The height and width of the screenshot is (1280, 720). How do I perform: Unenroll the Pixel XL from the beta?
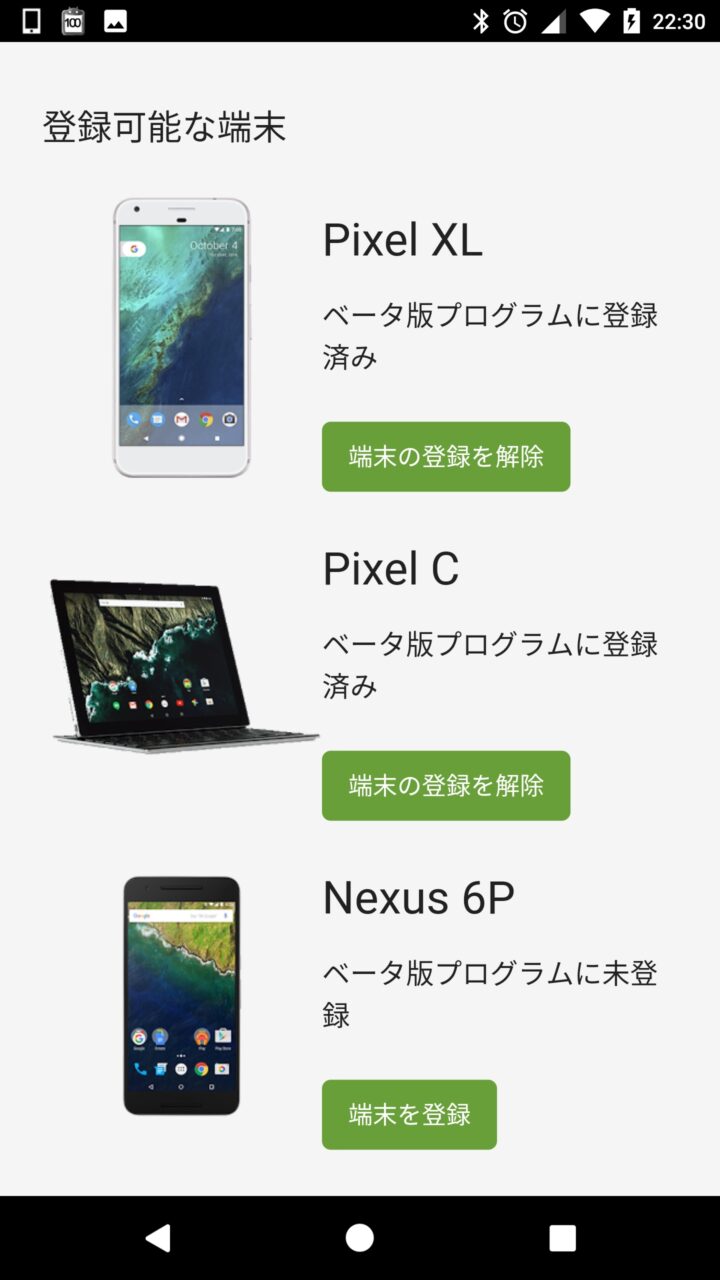point(446,457)
